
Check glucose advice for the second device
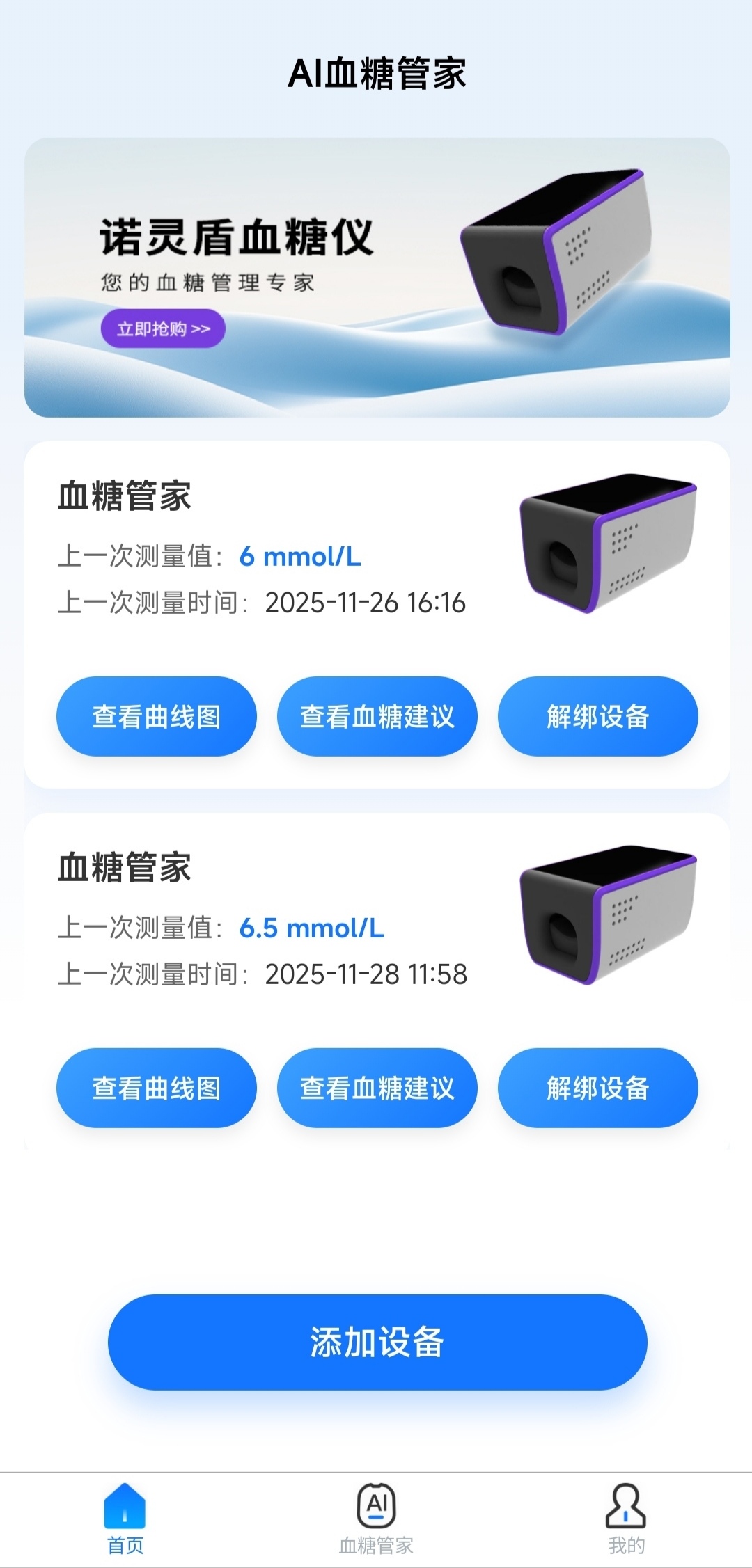tap(377, 1087)
